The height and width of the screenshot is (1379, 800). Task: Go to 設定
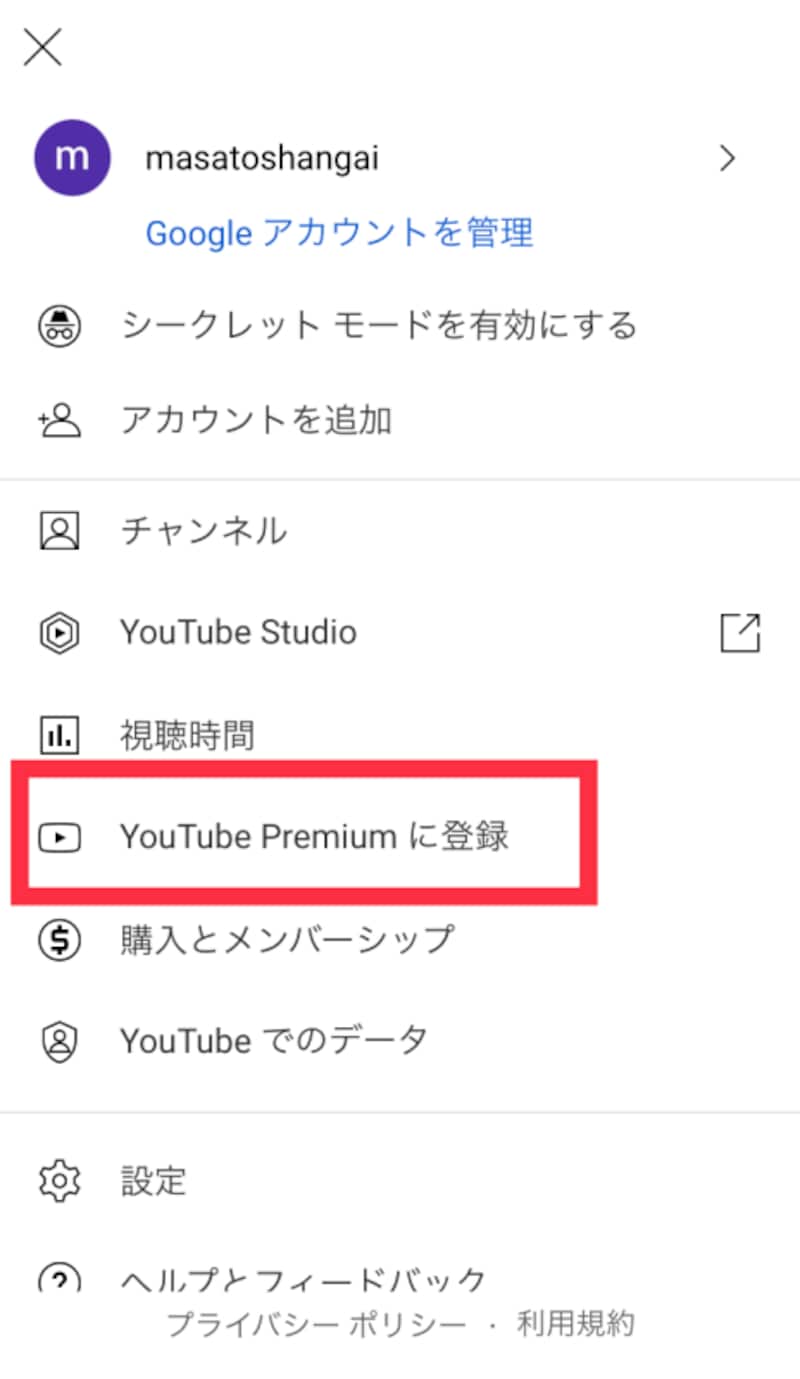point(153,1181)
